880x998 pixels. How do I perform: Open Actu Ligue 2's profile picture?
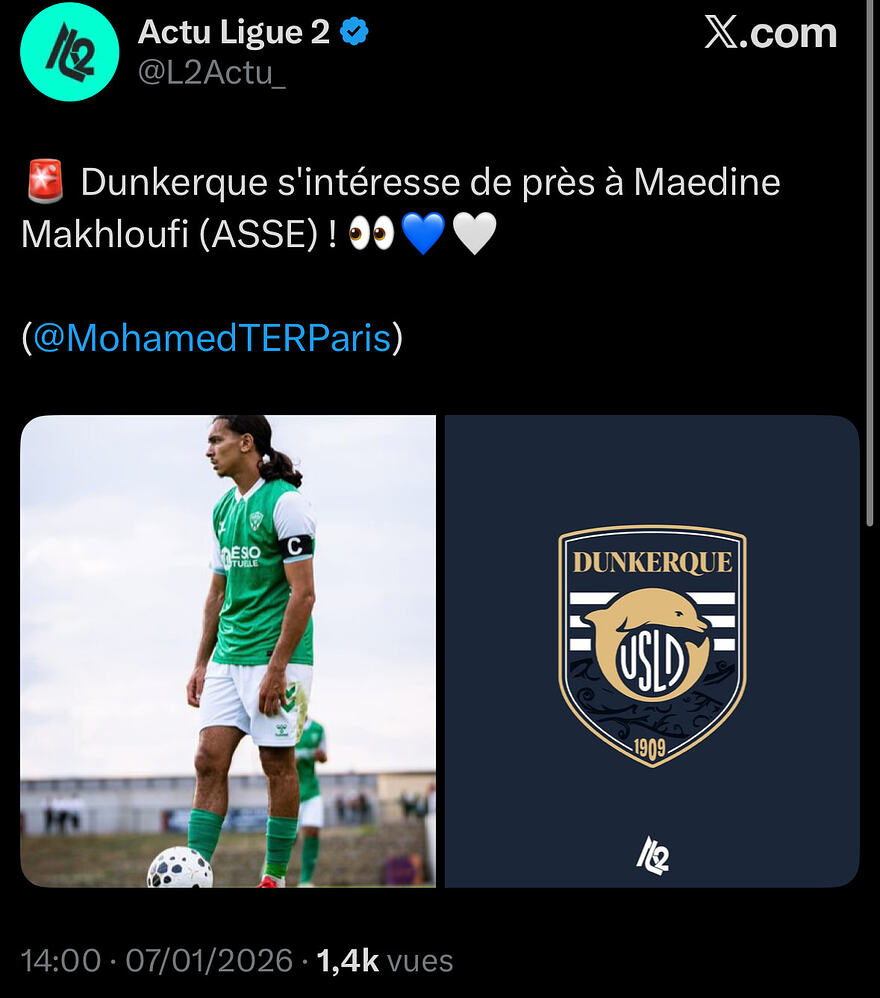click(x=69, y=52)
